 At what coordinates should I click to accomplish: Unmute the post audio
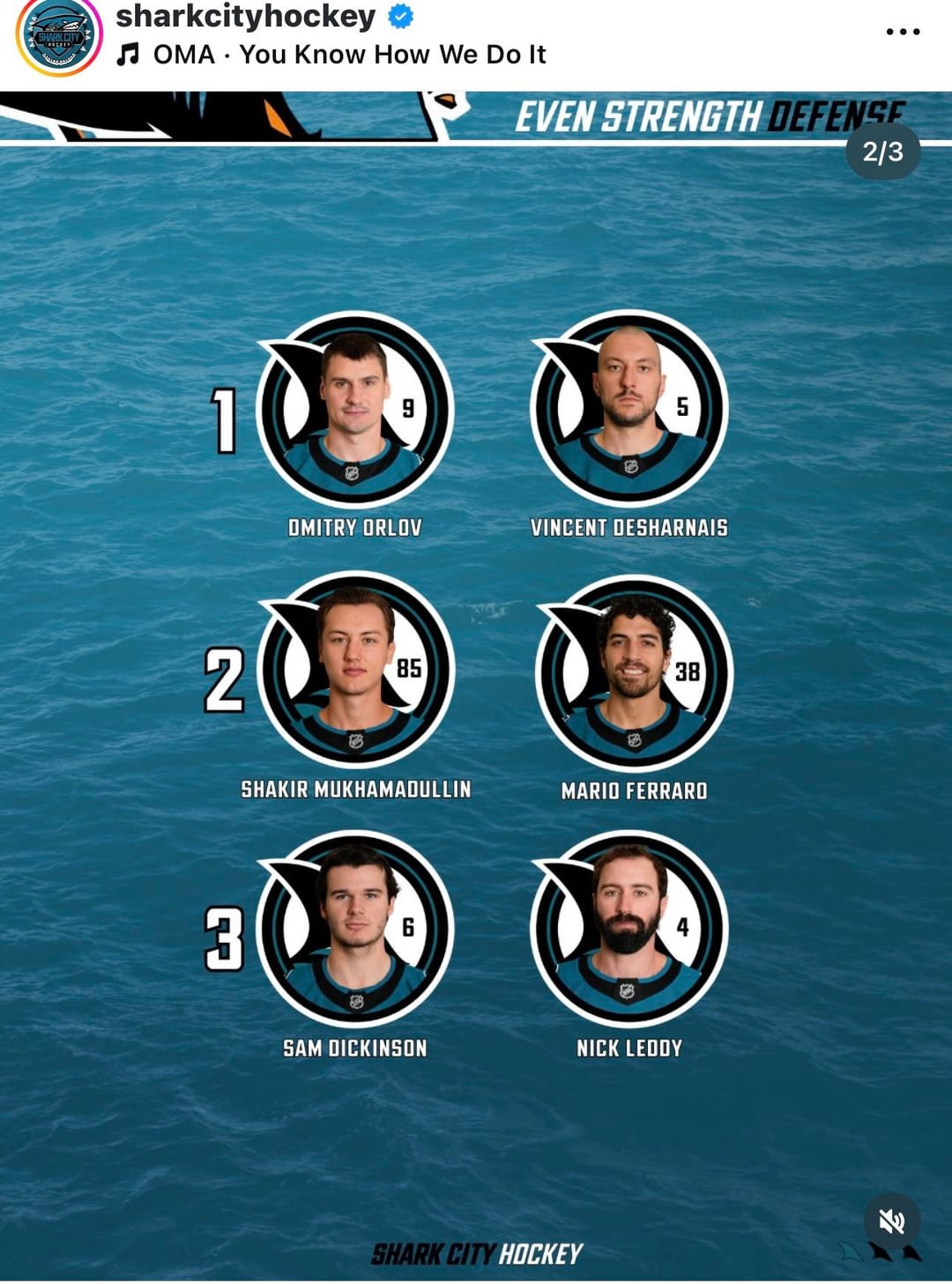coord(891,1221)
